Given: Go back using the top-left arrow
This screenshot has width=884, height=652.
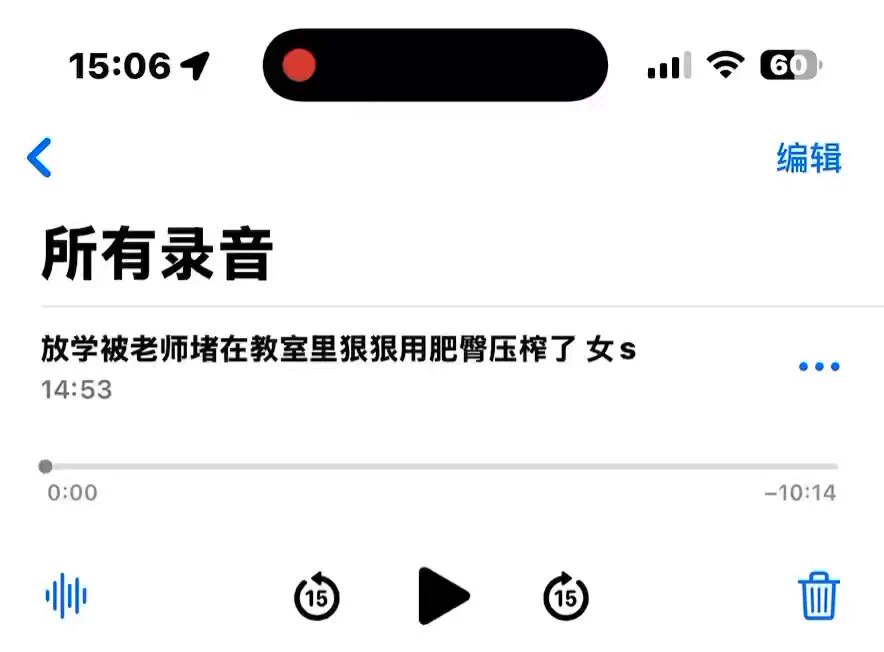Looking at the screenshot, I should pos(40,158).
